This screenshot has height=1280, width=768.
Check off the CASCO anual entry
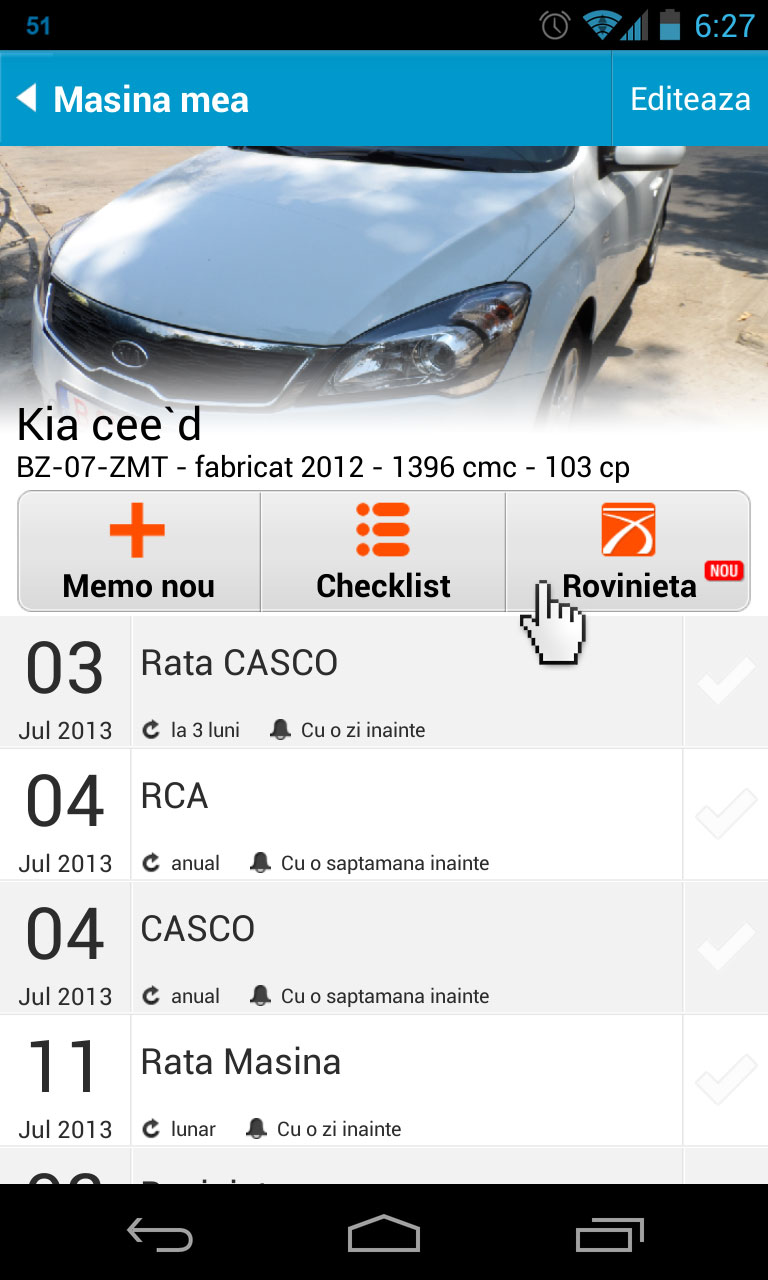click(726, 947)
